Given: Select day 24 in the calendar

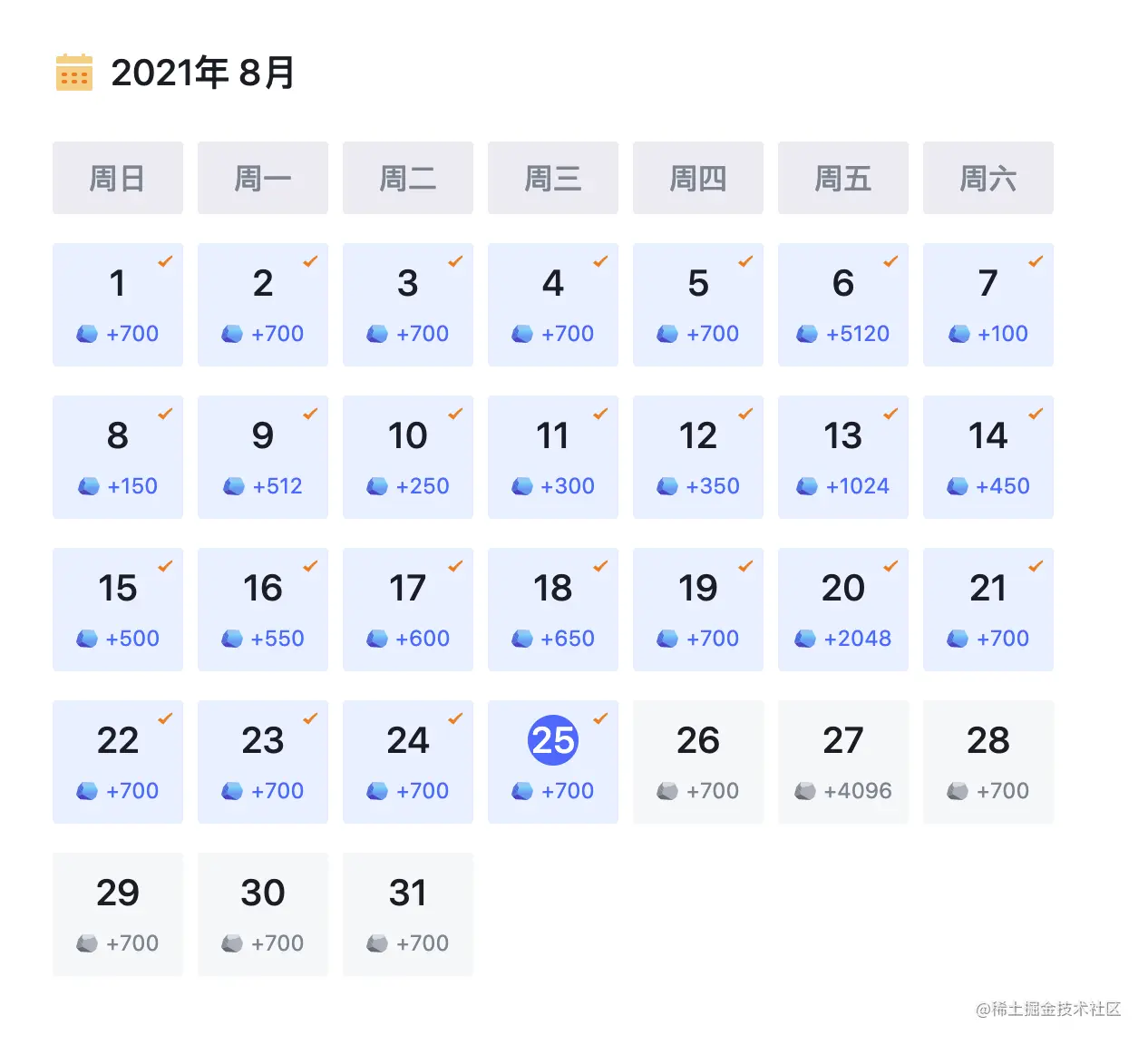Looking at the screenshot, I should point(408,761).
